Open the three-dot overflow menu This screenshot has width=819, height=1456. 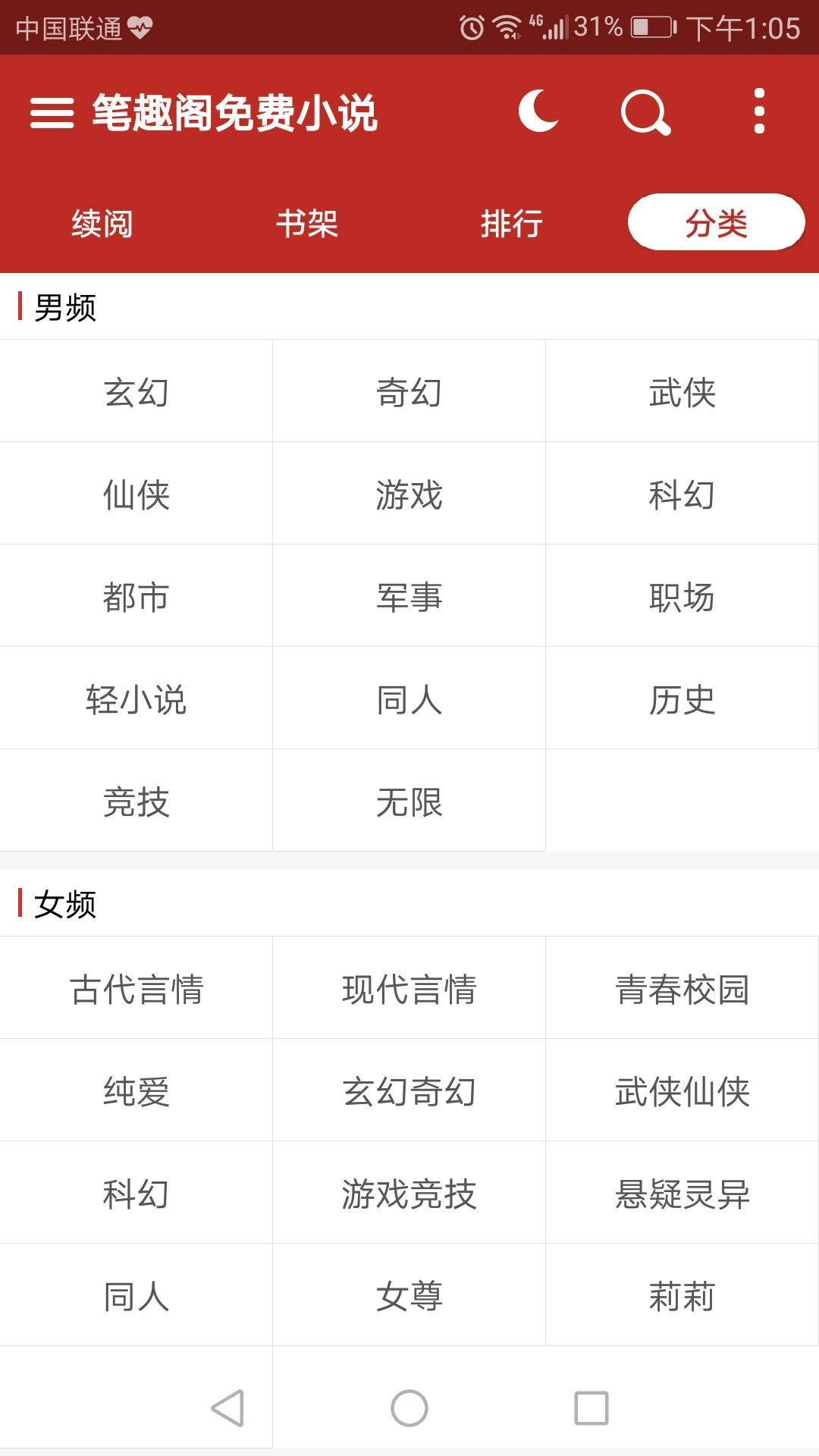pyautogui.click(x=759, y=111)
